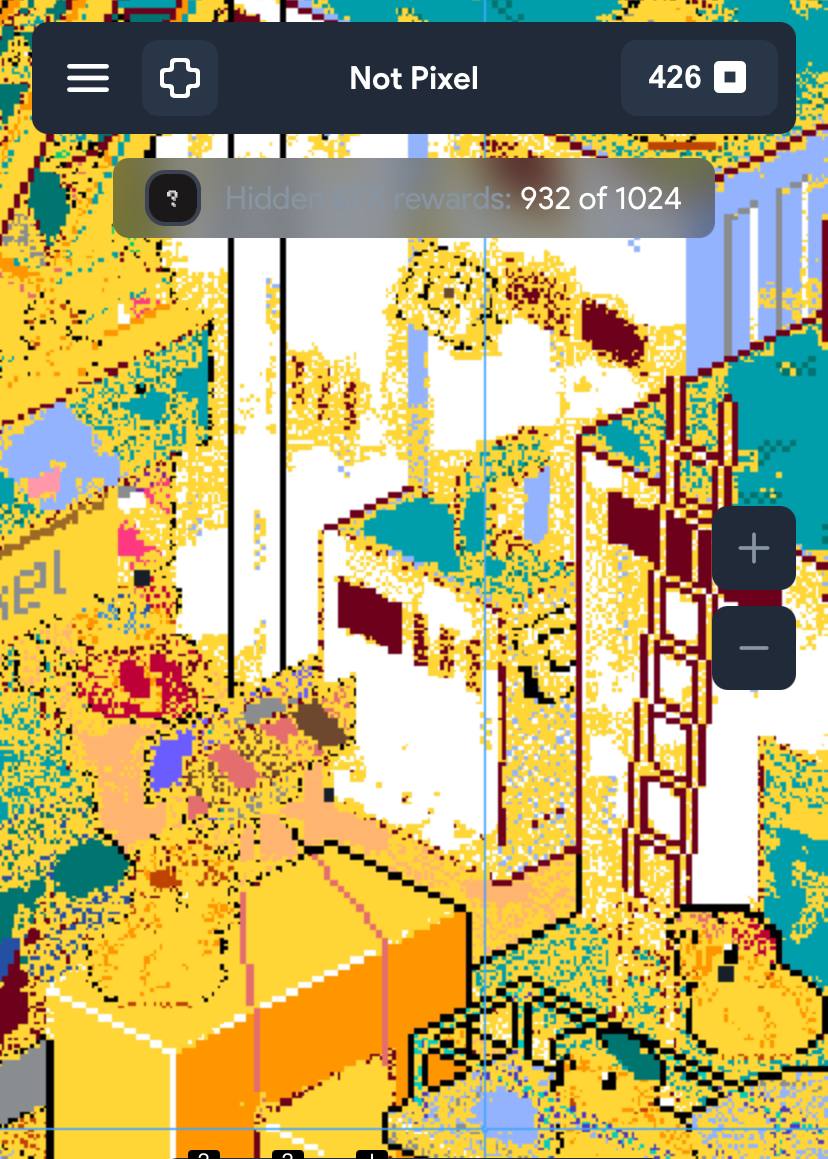Image resolution: width=828 pixels, height=1159 pixels.
Task: Open the hidden rewards banner
Action: [414, 198]
